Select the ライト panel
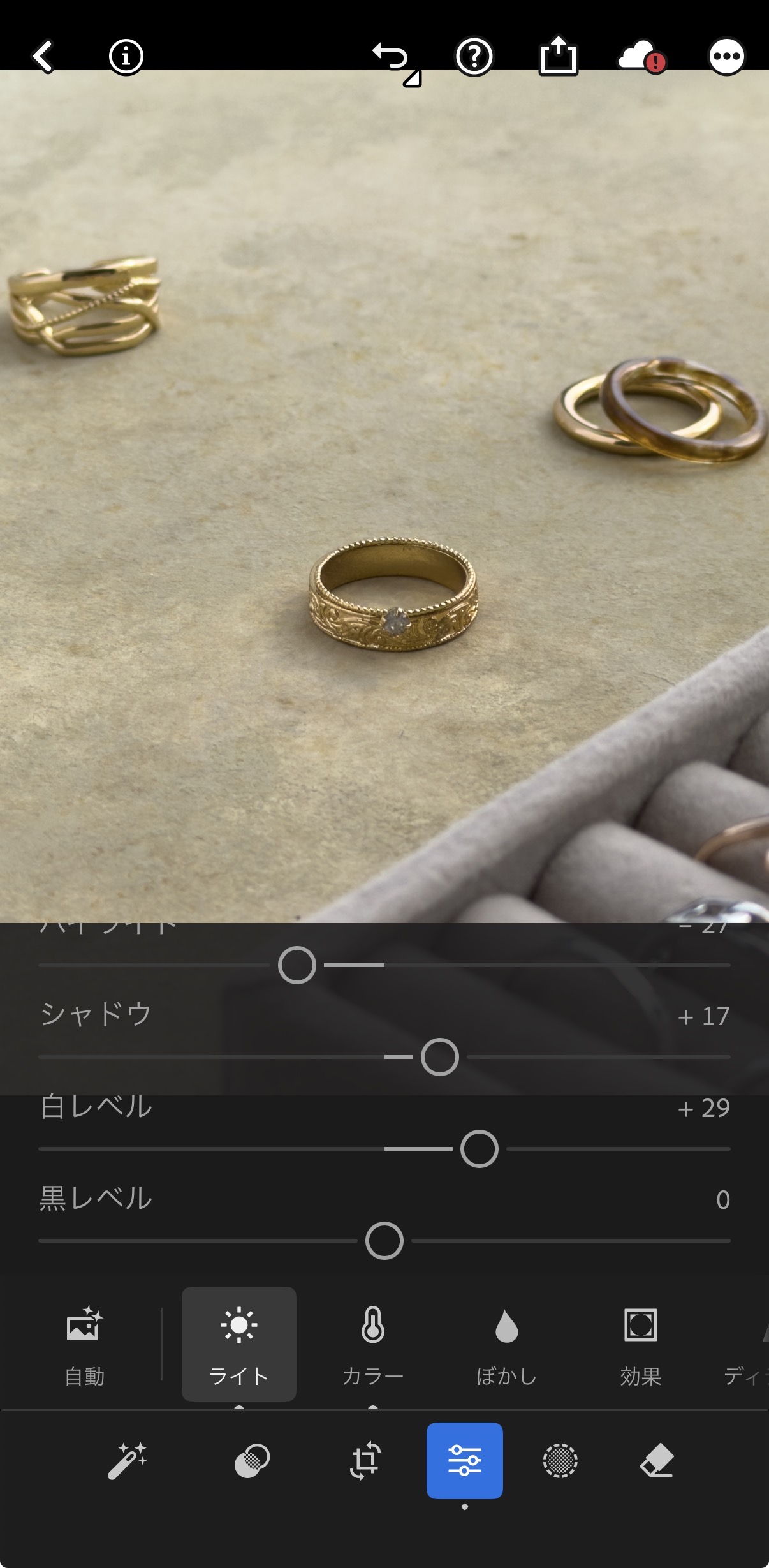Image resolution: width=769 pixels, height=1568 pixels. [239, 1343]
